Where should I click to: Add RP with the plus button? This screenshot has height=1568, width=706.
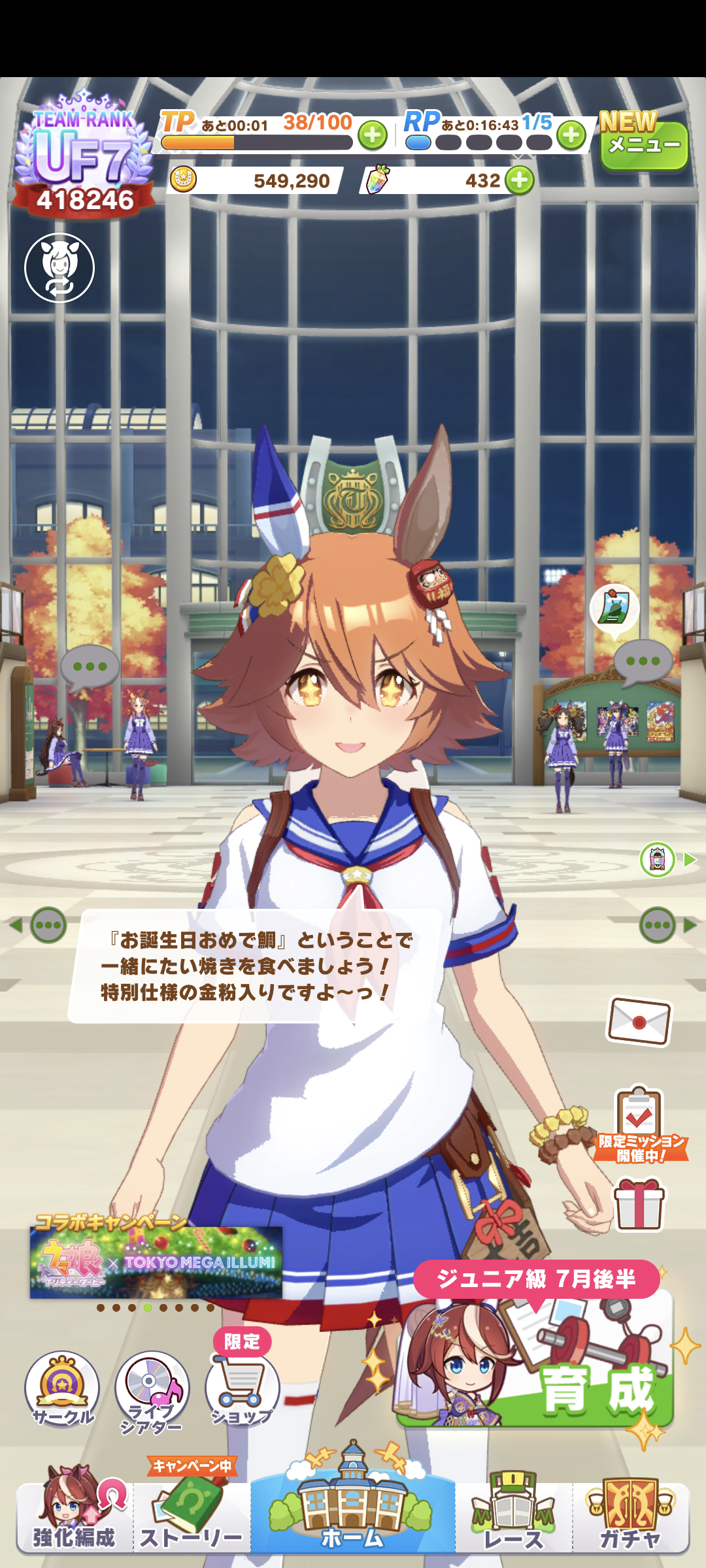(571, 136)
